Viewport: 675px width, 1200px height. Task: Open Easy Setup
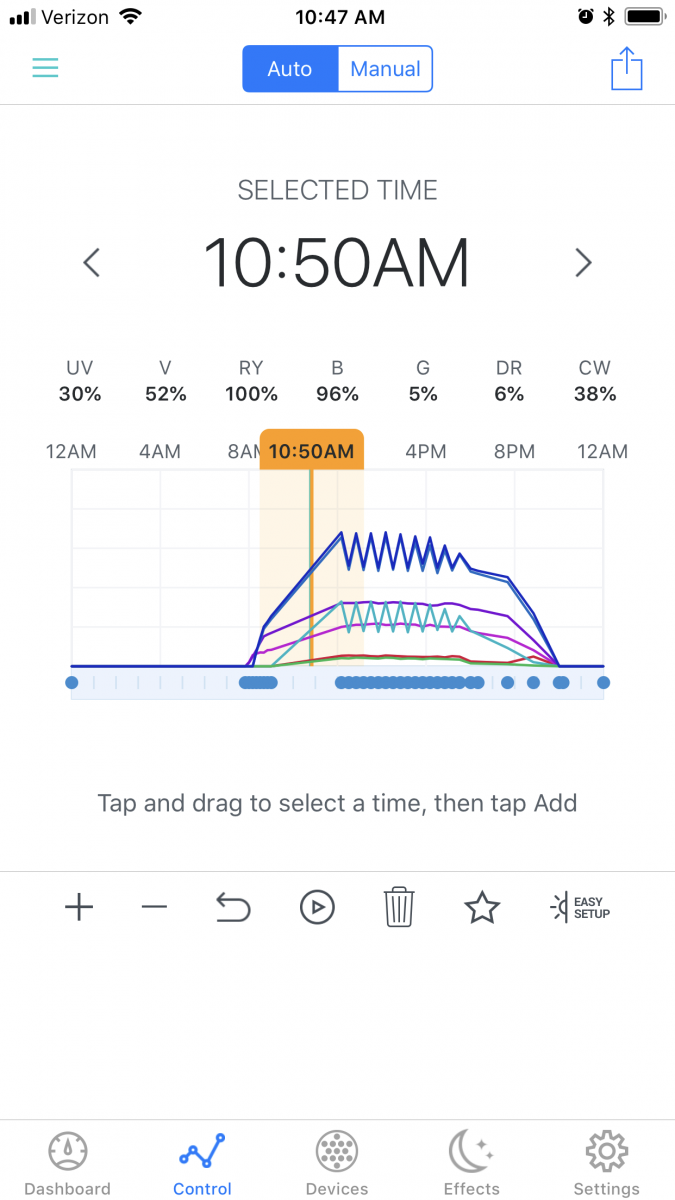pos(580,907)
